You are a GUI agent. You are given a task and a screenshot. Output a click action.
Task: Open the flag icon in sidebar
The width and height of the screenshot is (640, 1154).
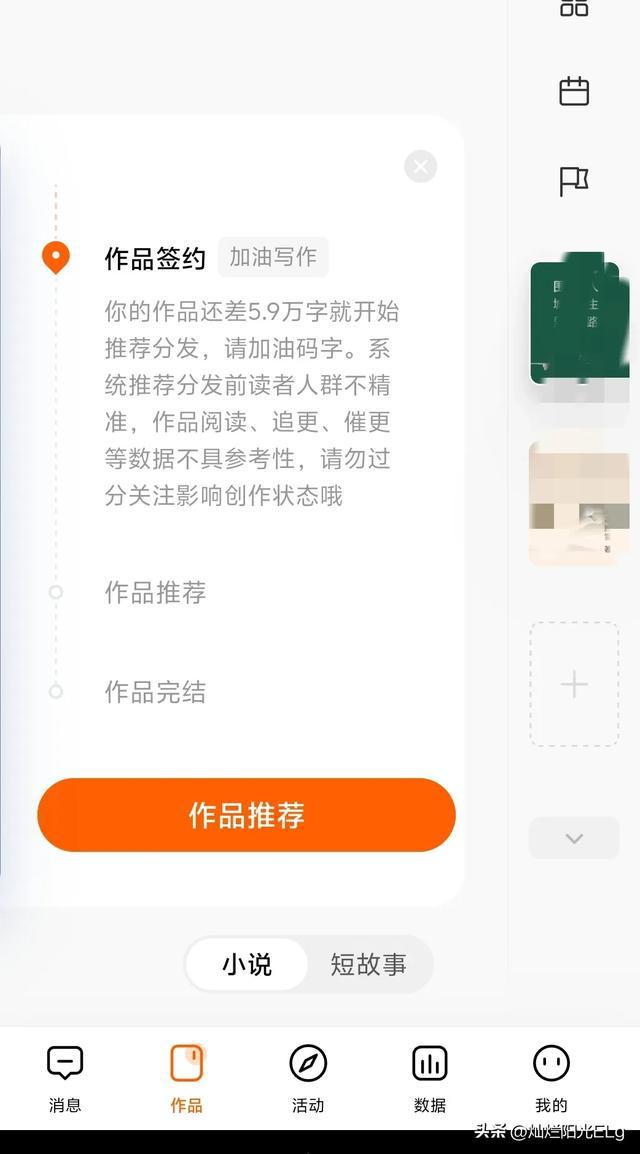[574, 181]
